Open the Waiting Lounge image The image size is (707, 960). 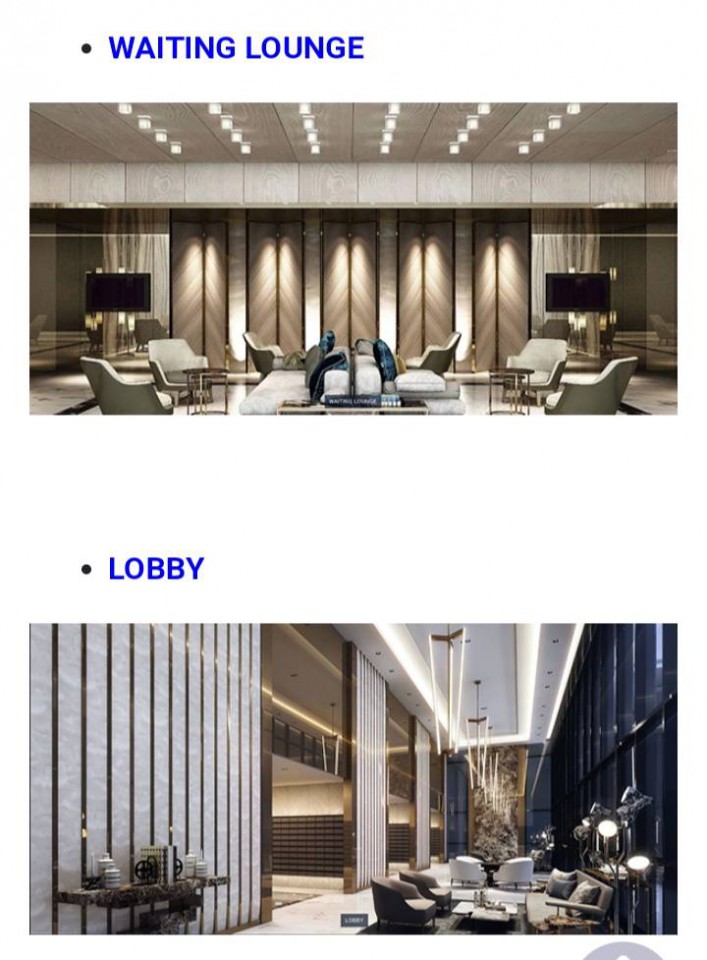point(353,258)
